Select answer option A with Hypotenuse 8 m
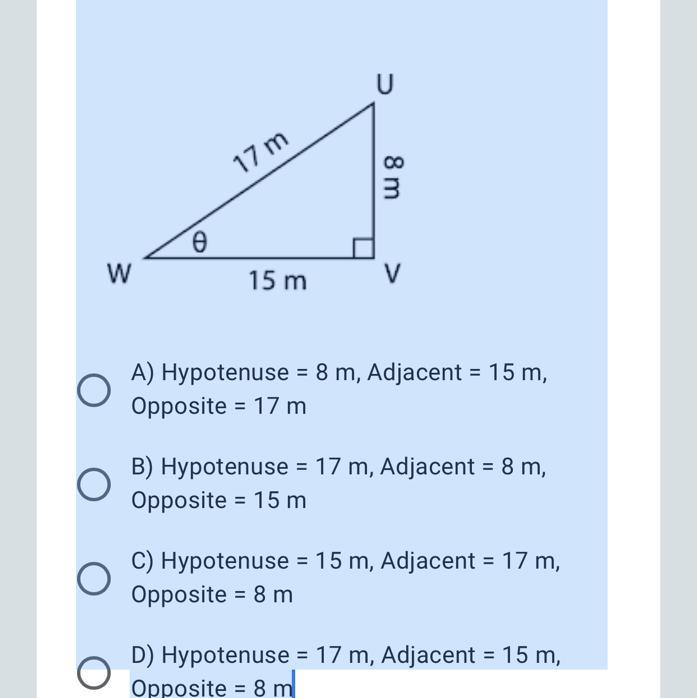The width and height of the screenshot is (697, 698). 94,390
